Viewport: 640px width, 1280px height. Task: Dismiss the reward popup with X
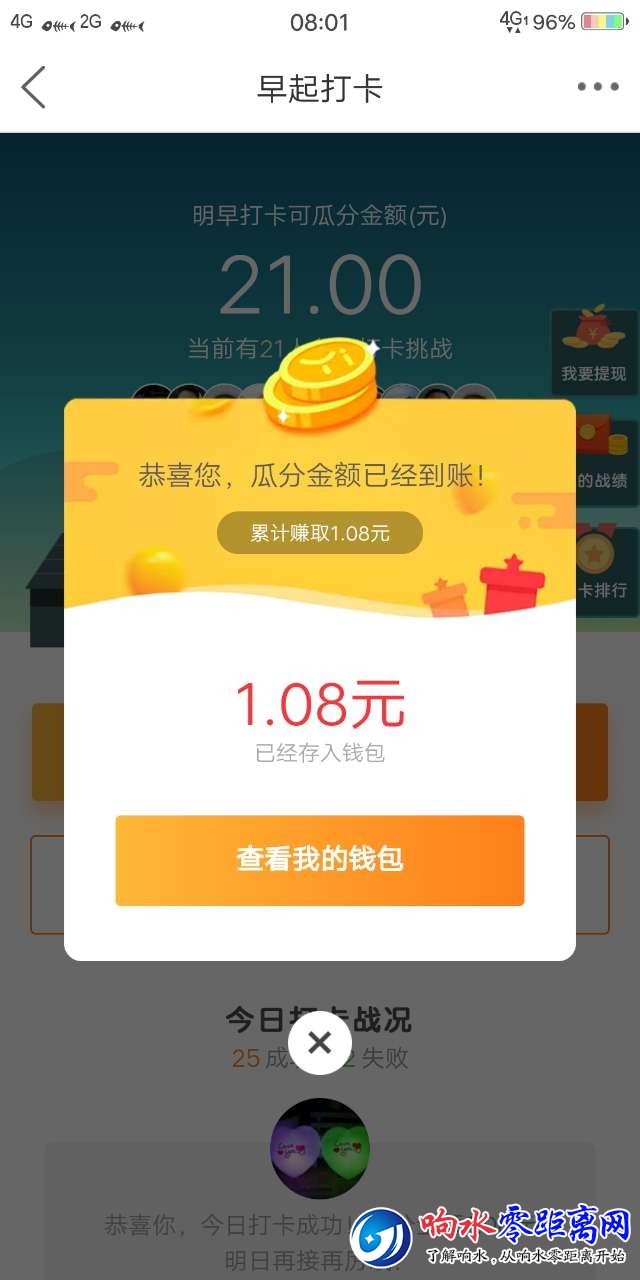pos(319,1043)
